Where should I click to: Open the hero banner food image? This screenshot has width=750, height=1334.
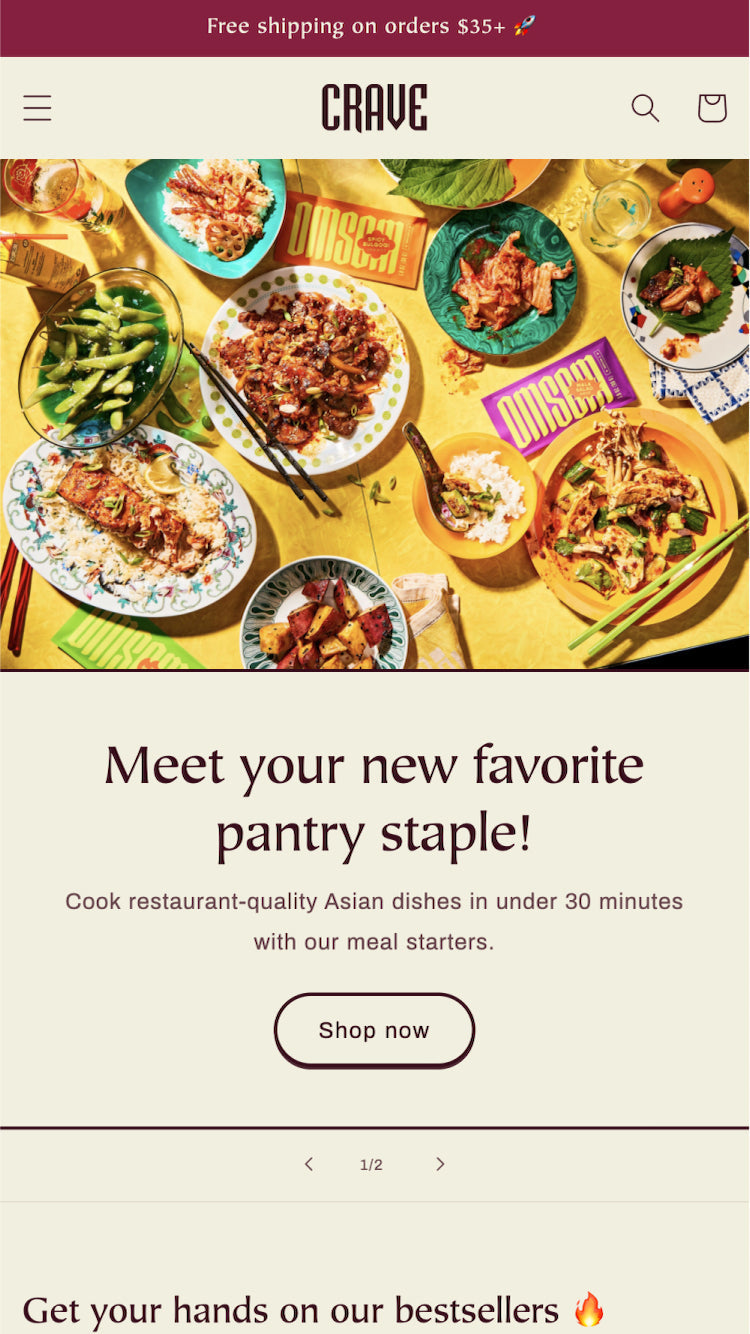tap(374, 414)
